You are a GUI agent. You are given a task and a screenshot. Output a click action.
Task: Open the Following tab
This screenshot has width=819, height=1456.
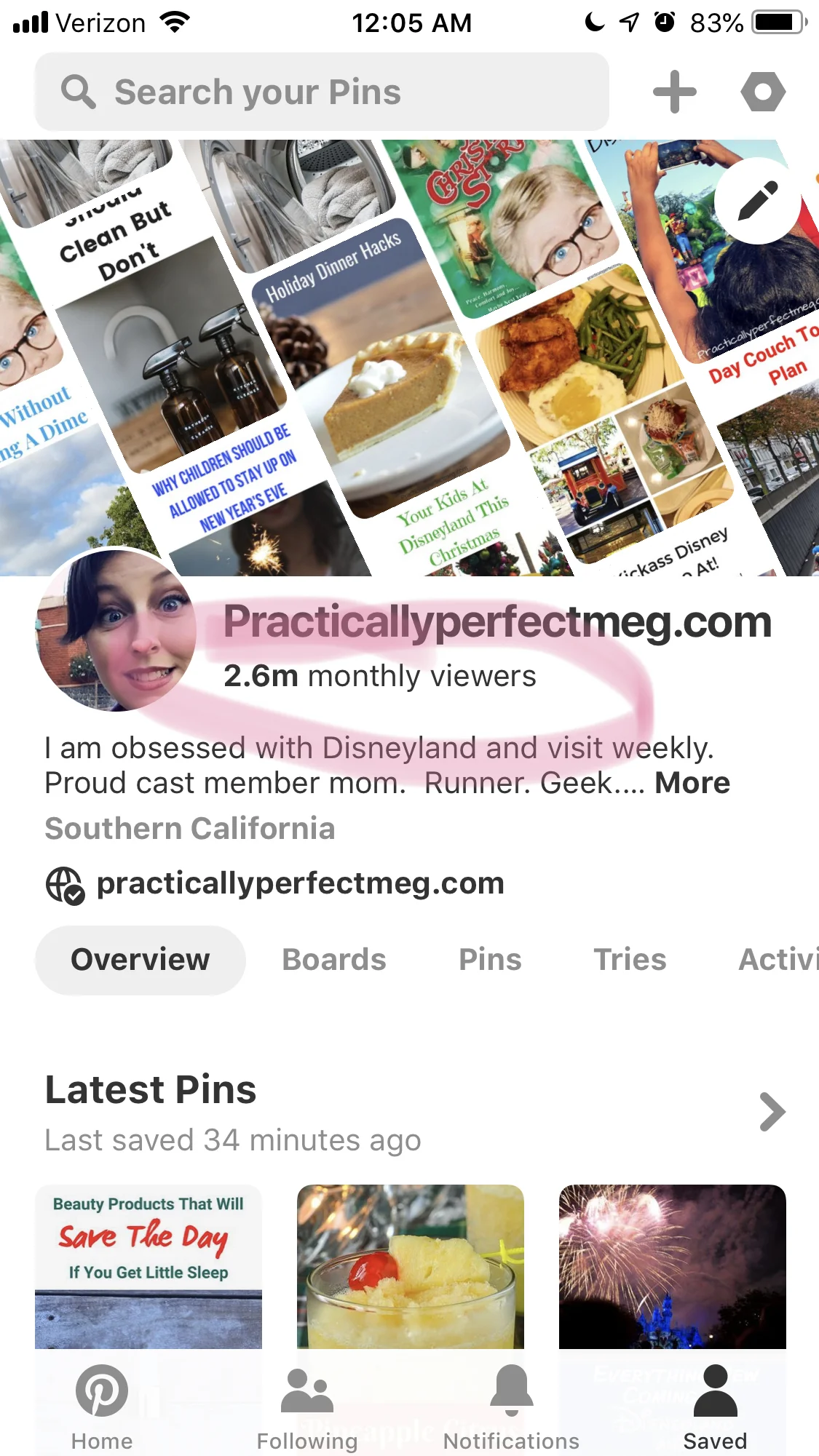[307, 1408]
